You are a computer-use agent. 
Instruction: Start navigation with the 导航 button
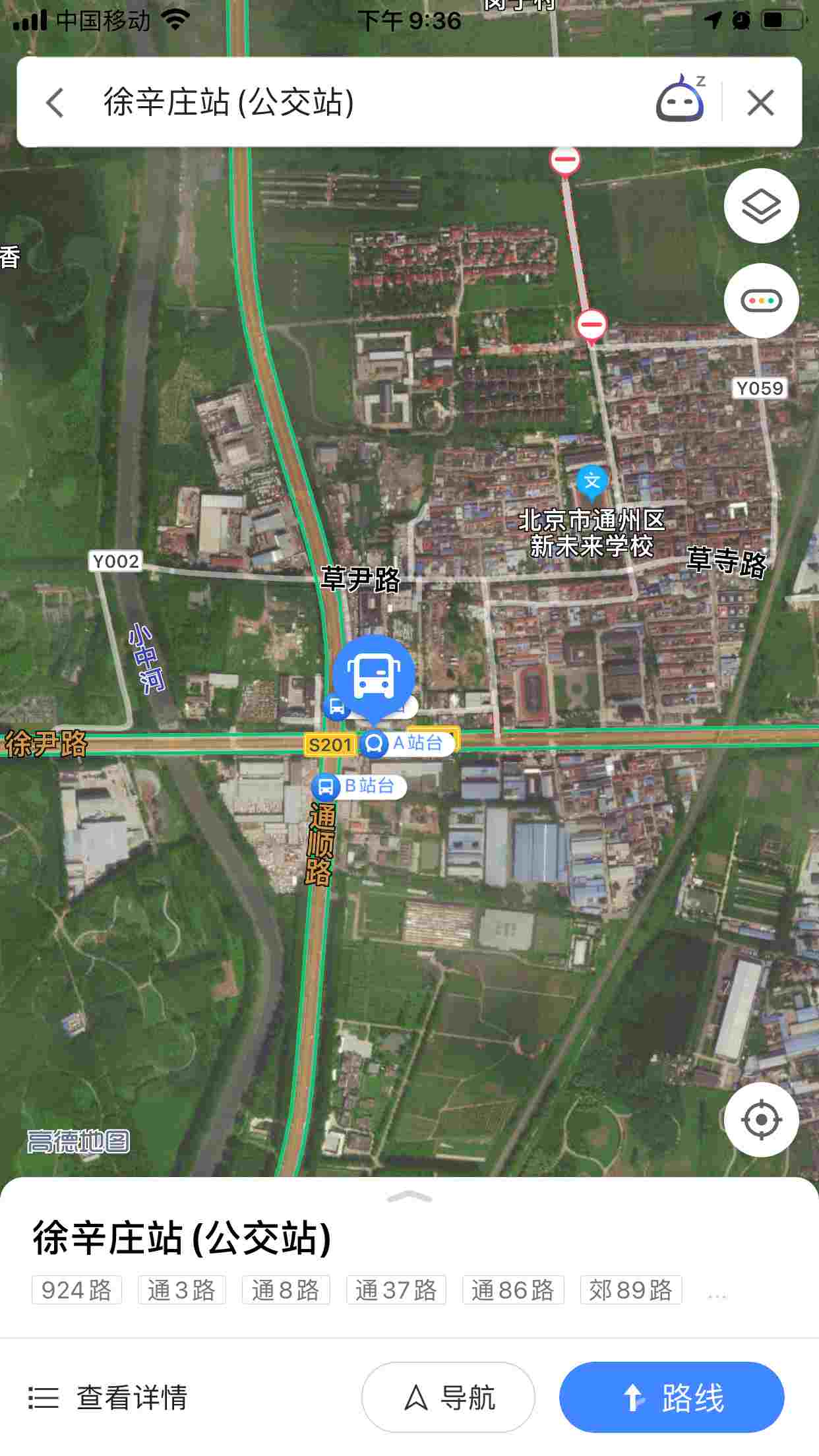point(448,1398)
